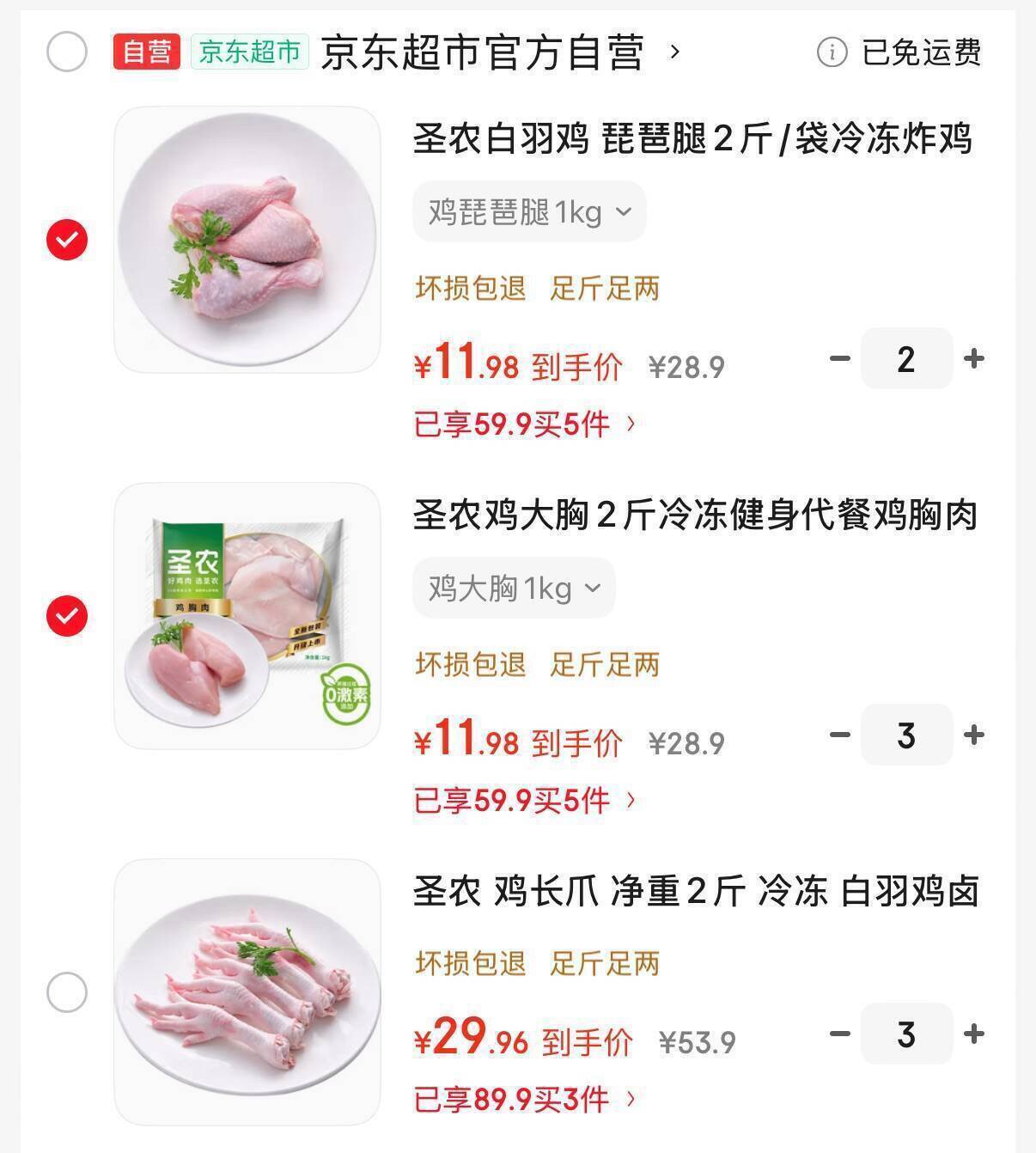Viewport: 1036px width, 1153px height.
Task: Expand the 鸡琵琶腿1kg spec dropdown
Action: pyautogui.click(x=529, y=211)
